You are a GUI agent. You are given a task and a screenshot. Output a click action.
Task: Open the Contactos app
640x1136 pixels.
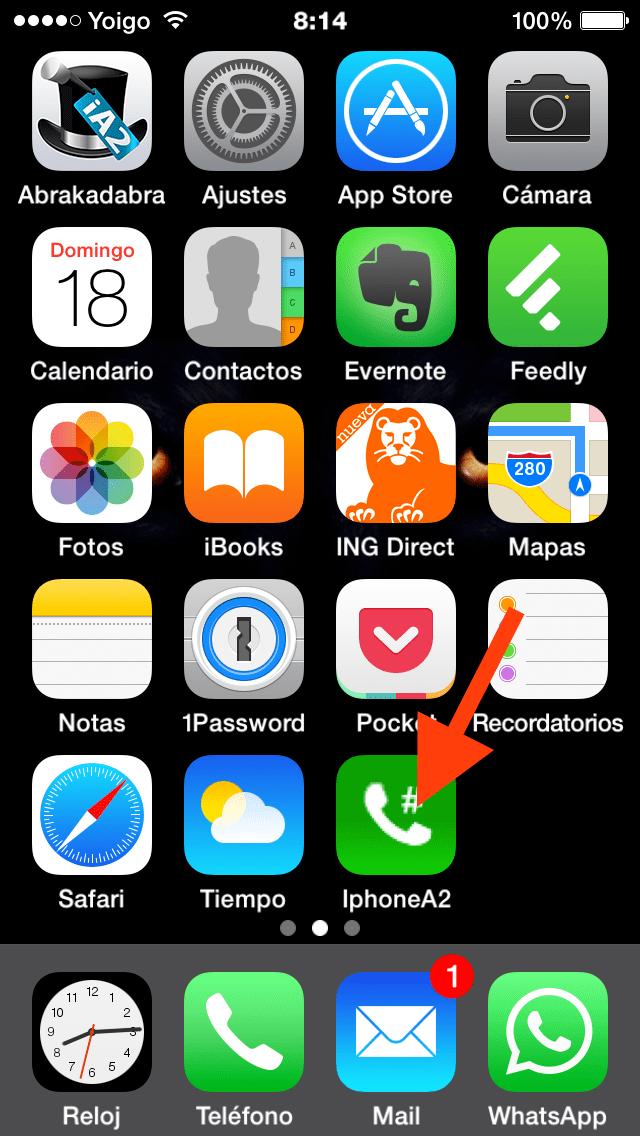244,287
